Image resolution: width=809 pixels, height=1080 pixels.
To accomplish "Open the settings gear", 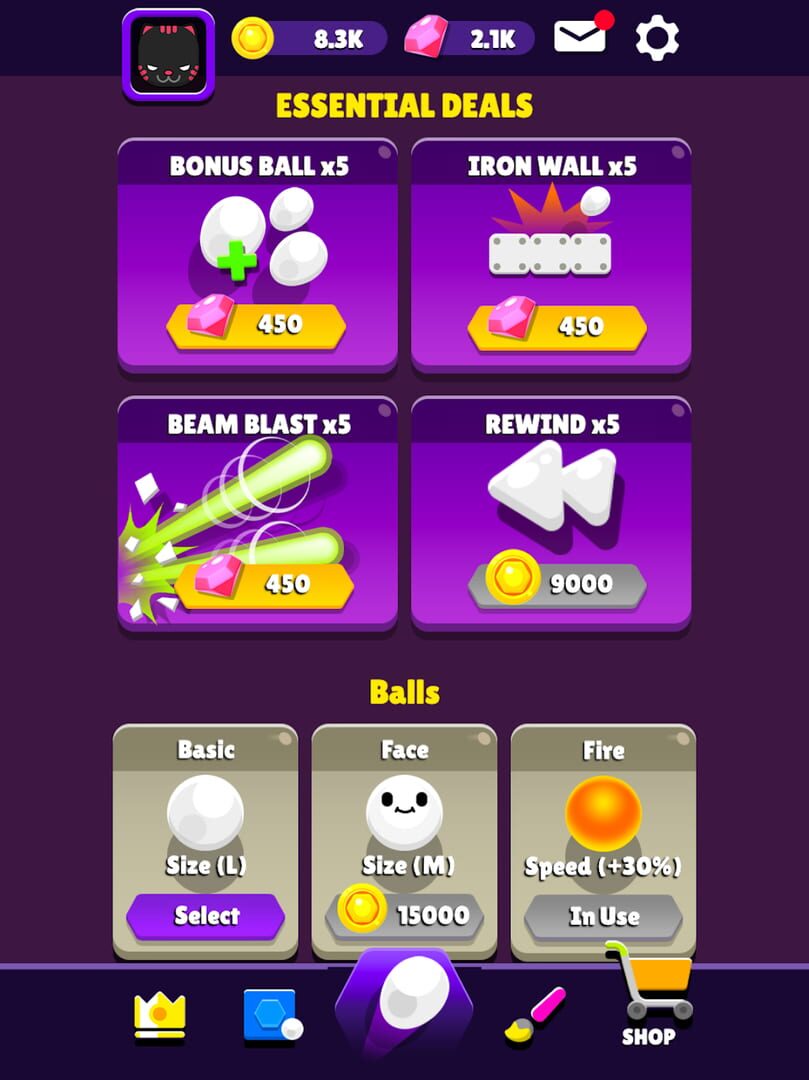I will click(x=657, y=38).
